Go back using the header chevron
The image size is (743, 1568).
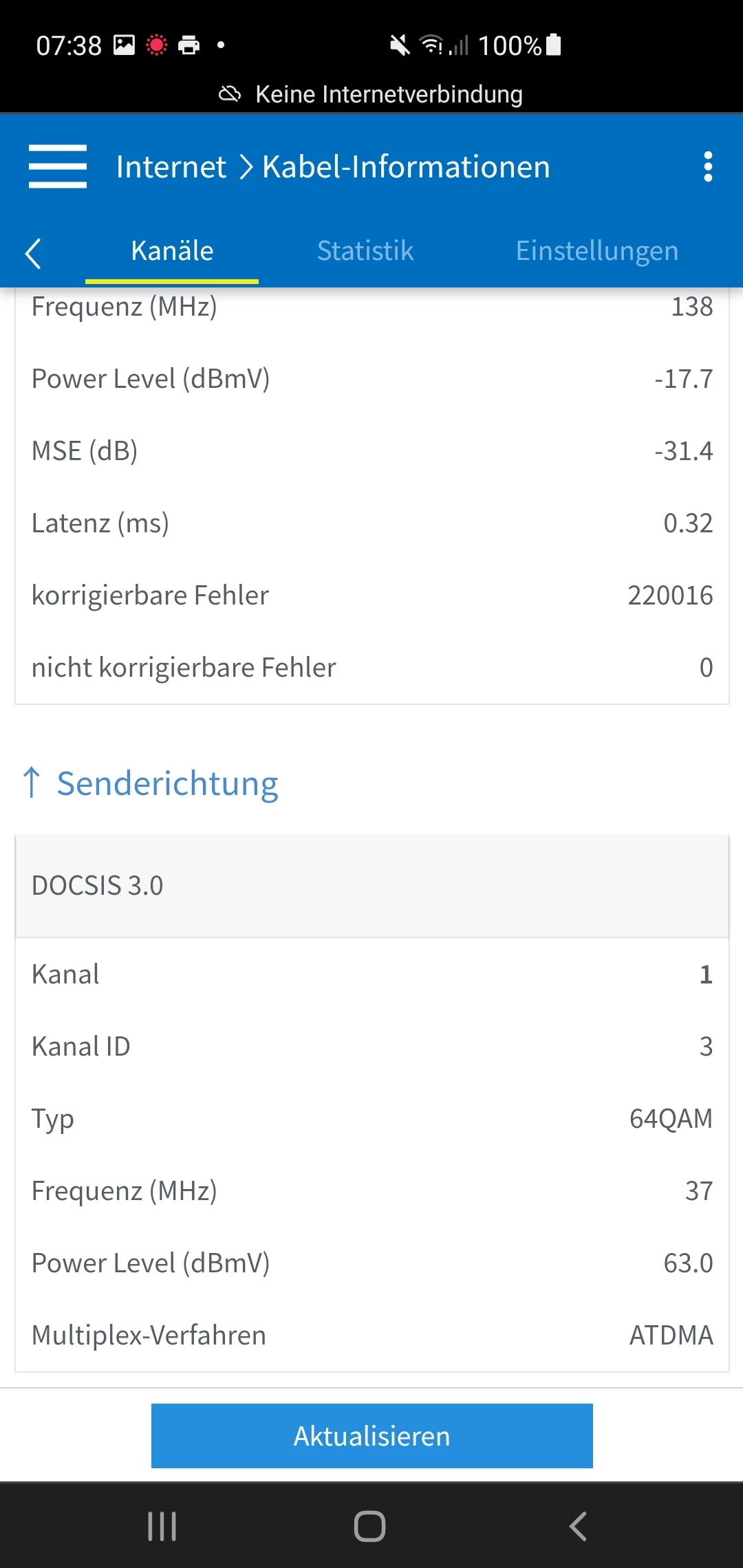coord(33,253)
